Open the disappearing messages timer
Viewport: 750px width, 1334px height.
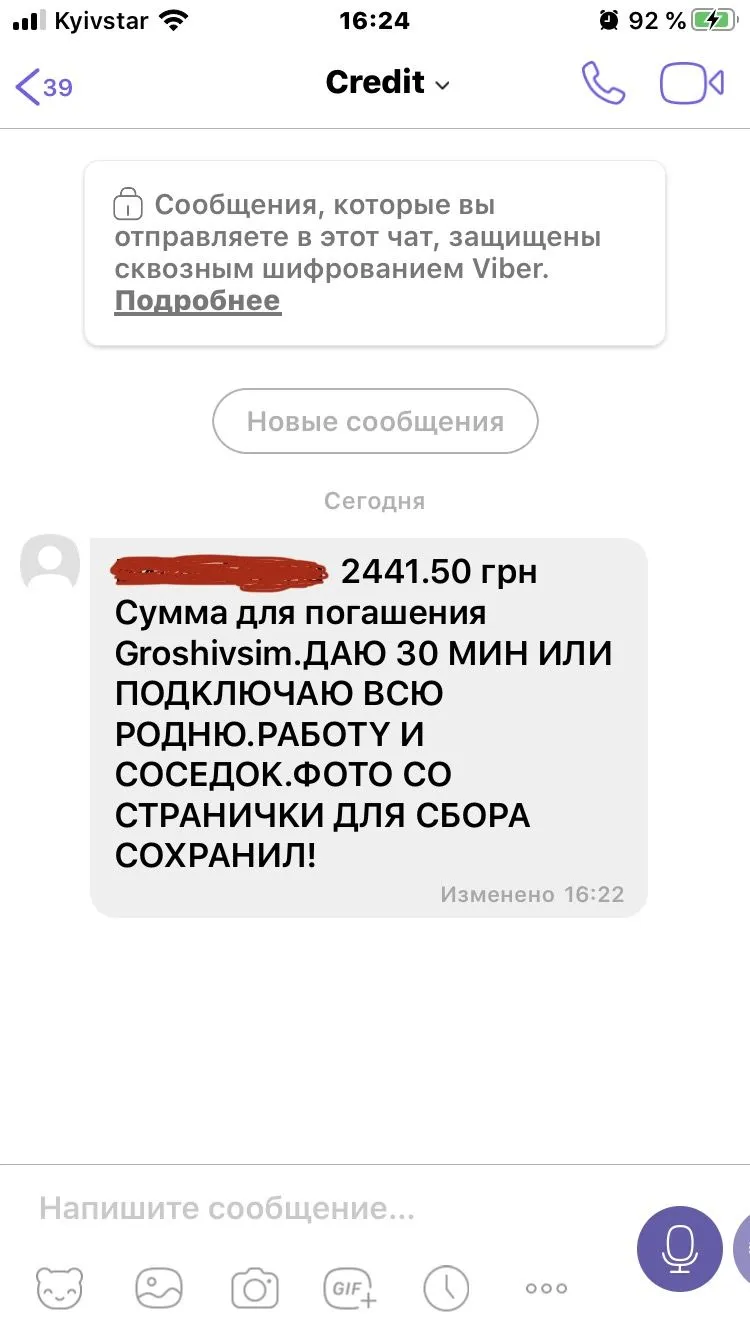(446, 1288)
